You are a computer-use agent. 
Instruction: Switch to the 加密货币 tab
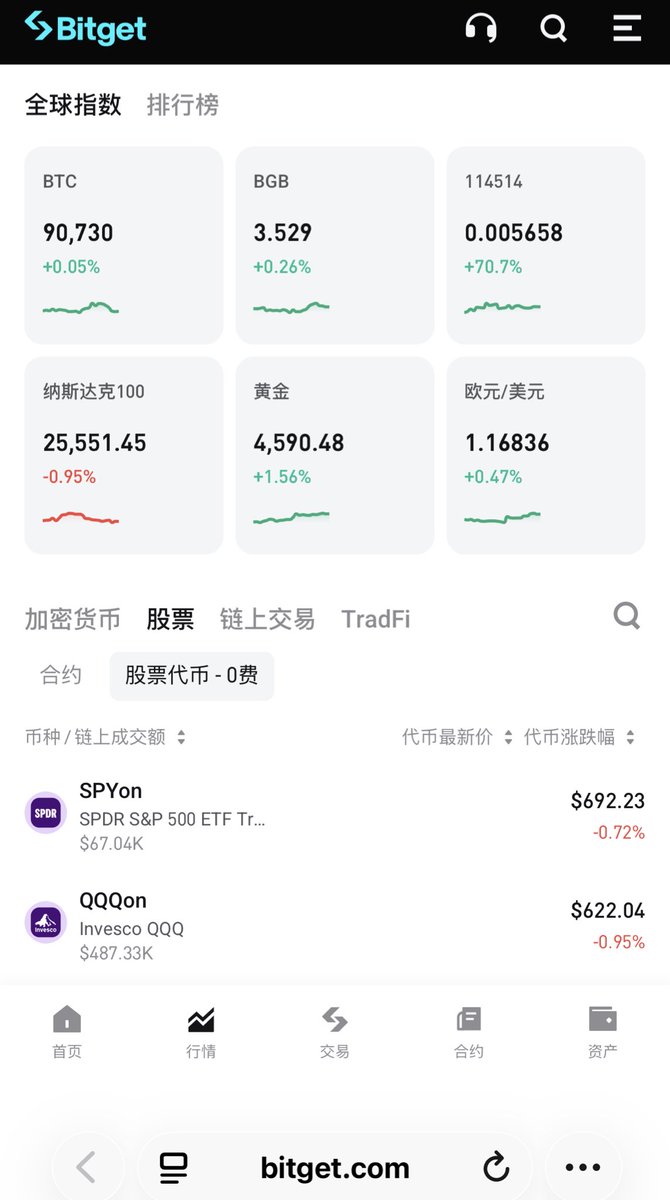[x=72, y=619]
